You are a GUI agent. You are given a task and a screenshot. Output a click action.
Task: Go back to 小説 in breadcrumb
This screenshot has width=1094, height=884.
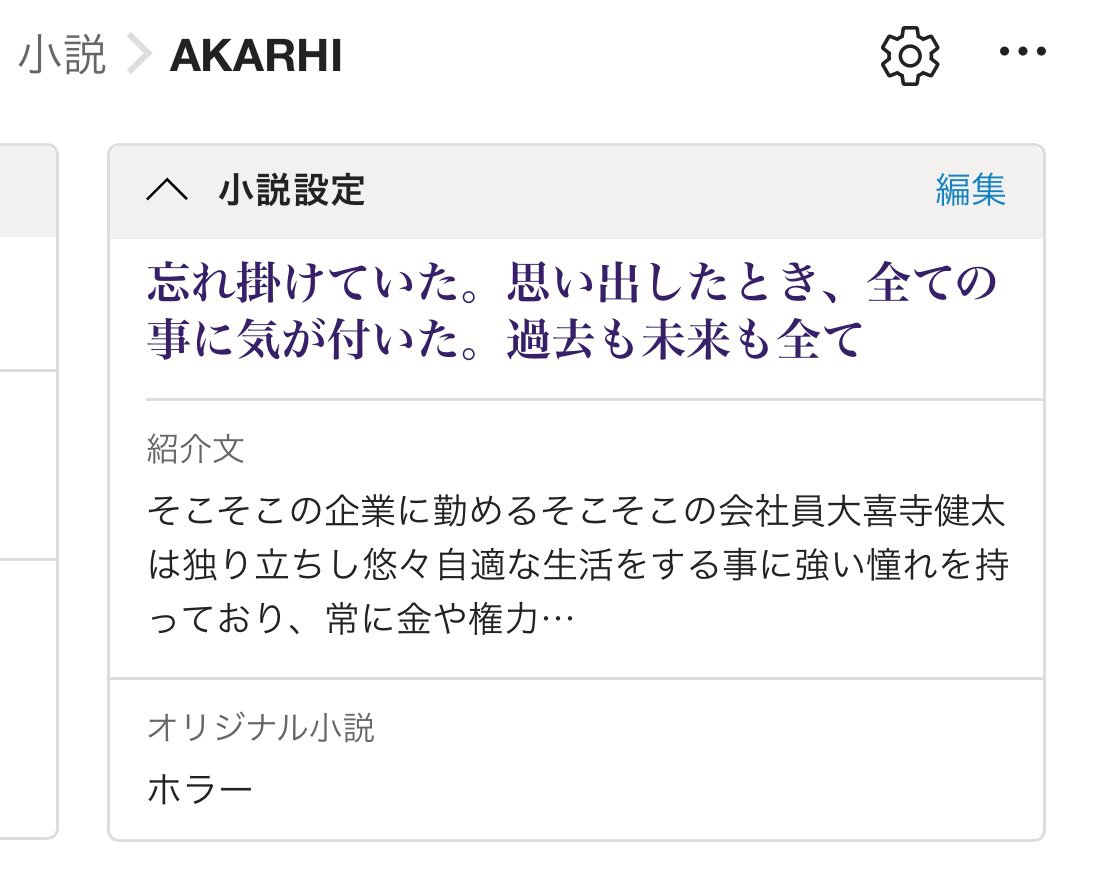coord(62,57)
